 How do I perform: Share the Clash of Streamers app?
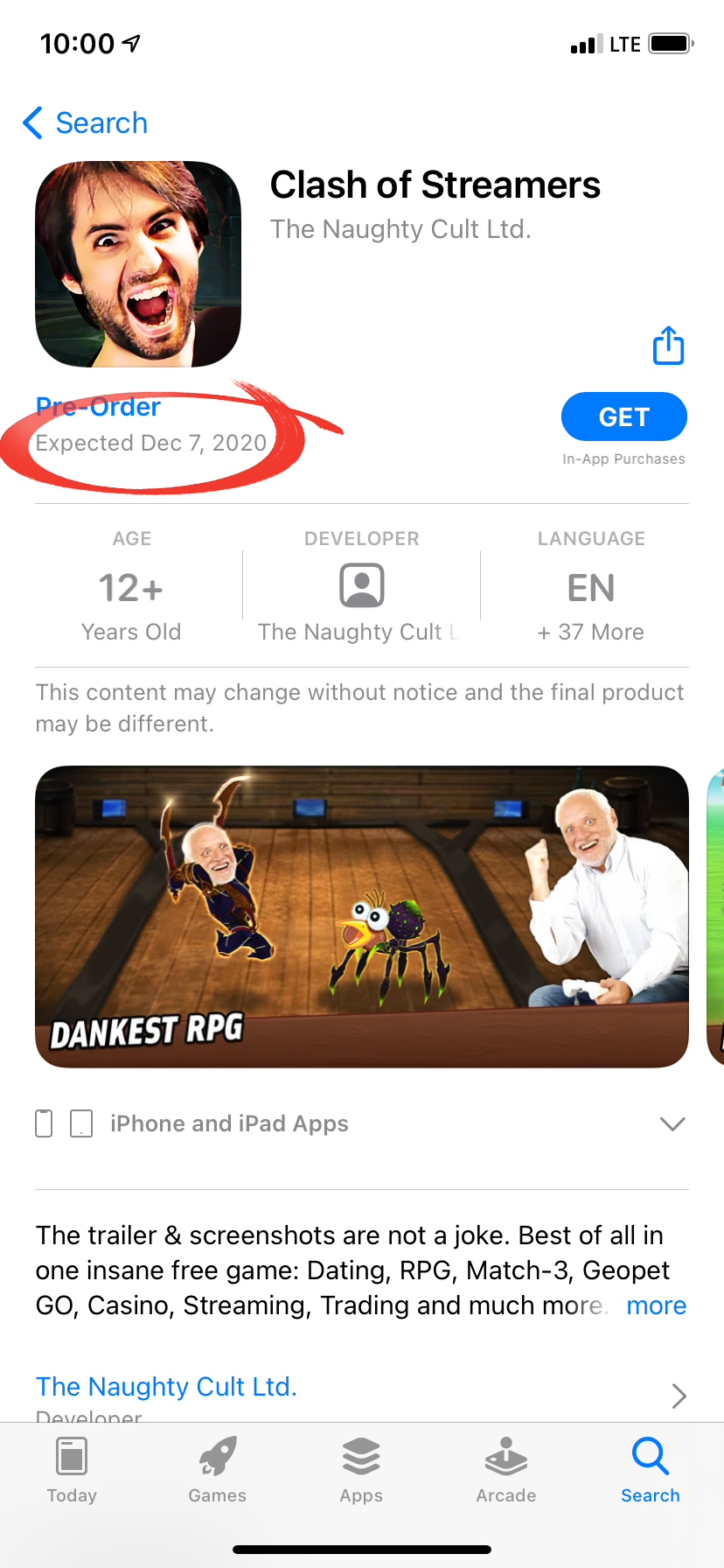669,345
